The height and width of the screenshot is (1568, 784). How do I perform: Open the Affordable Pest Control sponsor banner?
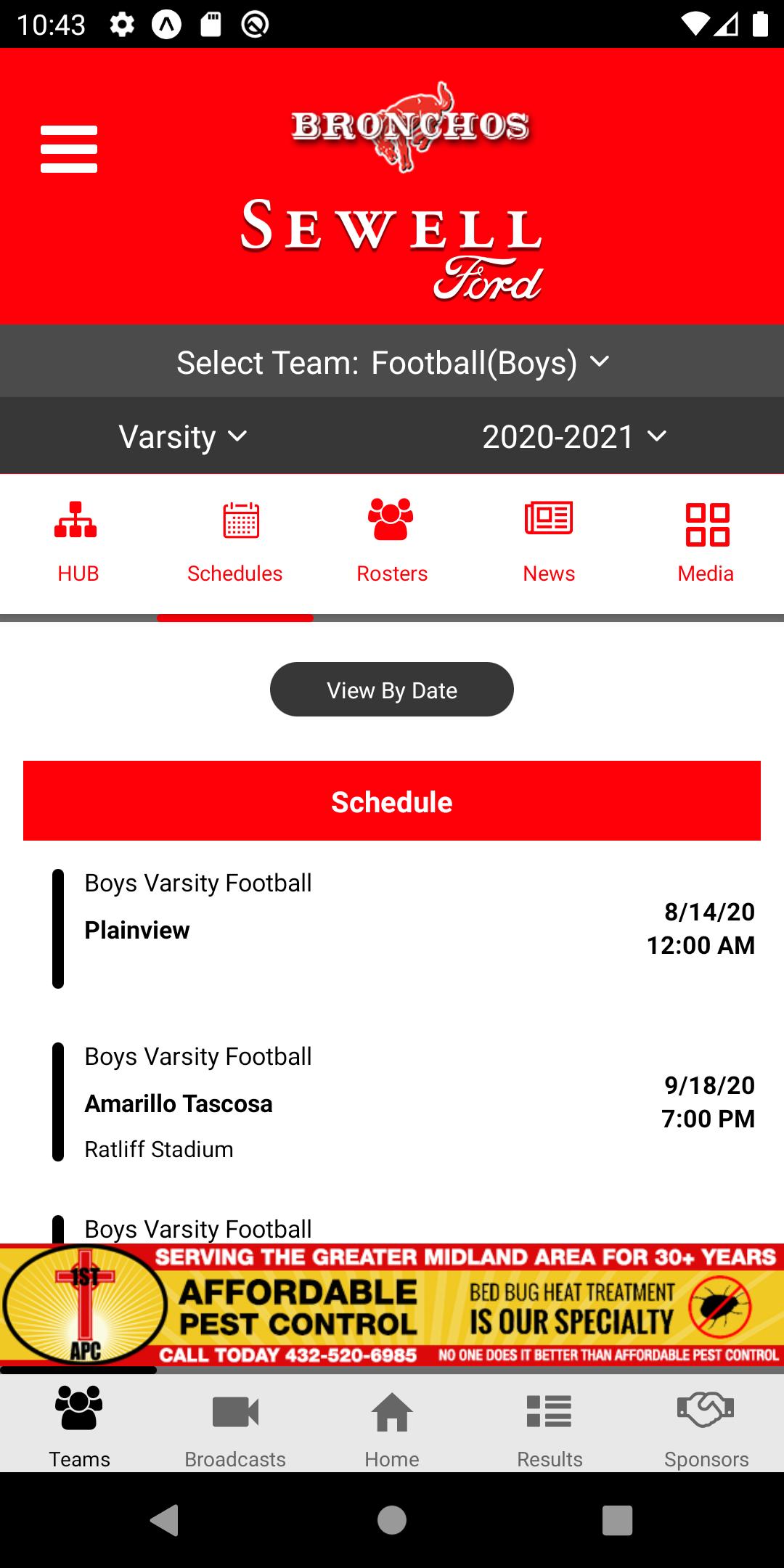point(392,1305)
